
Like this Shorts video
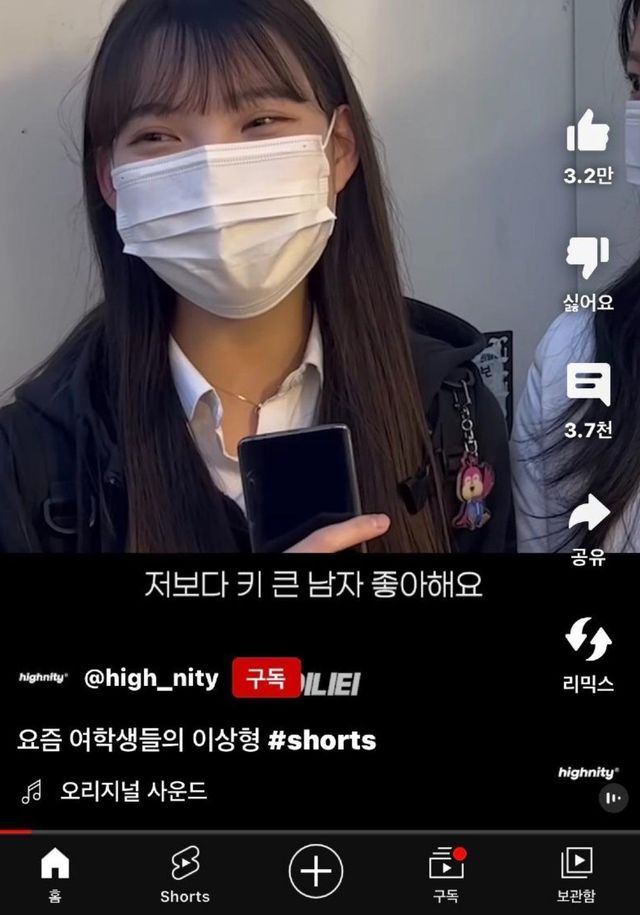(x=588, y=133)
